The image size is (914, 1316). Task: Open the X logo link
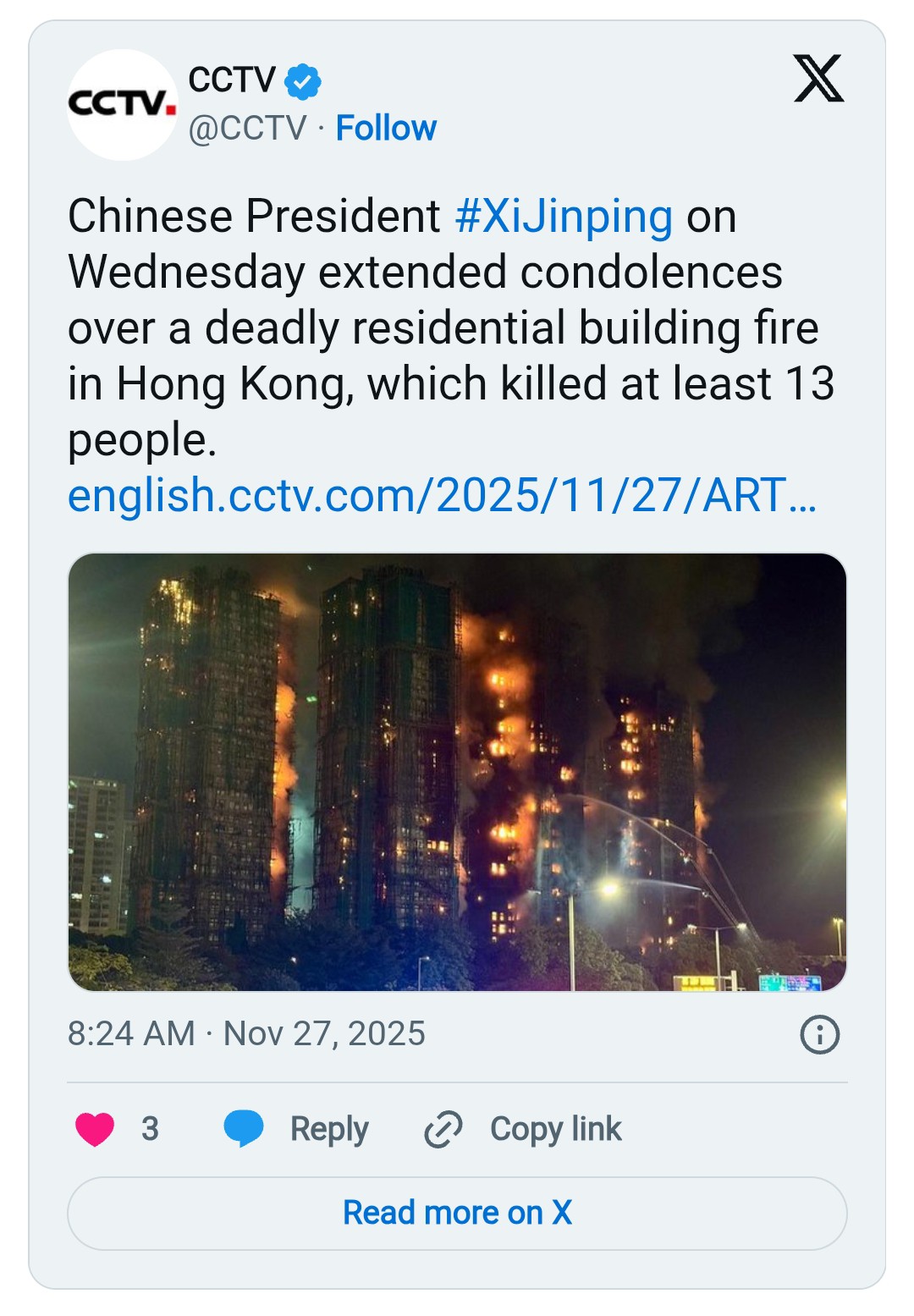click(818, 79)
